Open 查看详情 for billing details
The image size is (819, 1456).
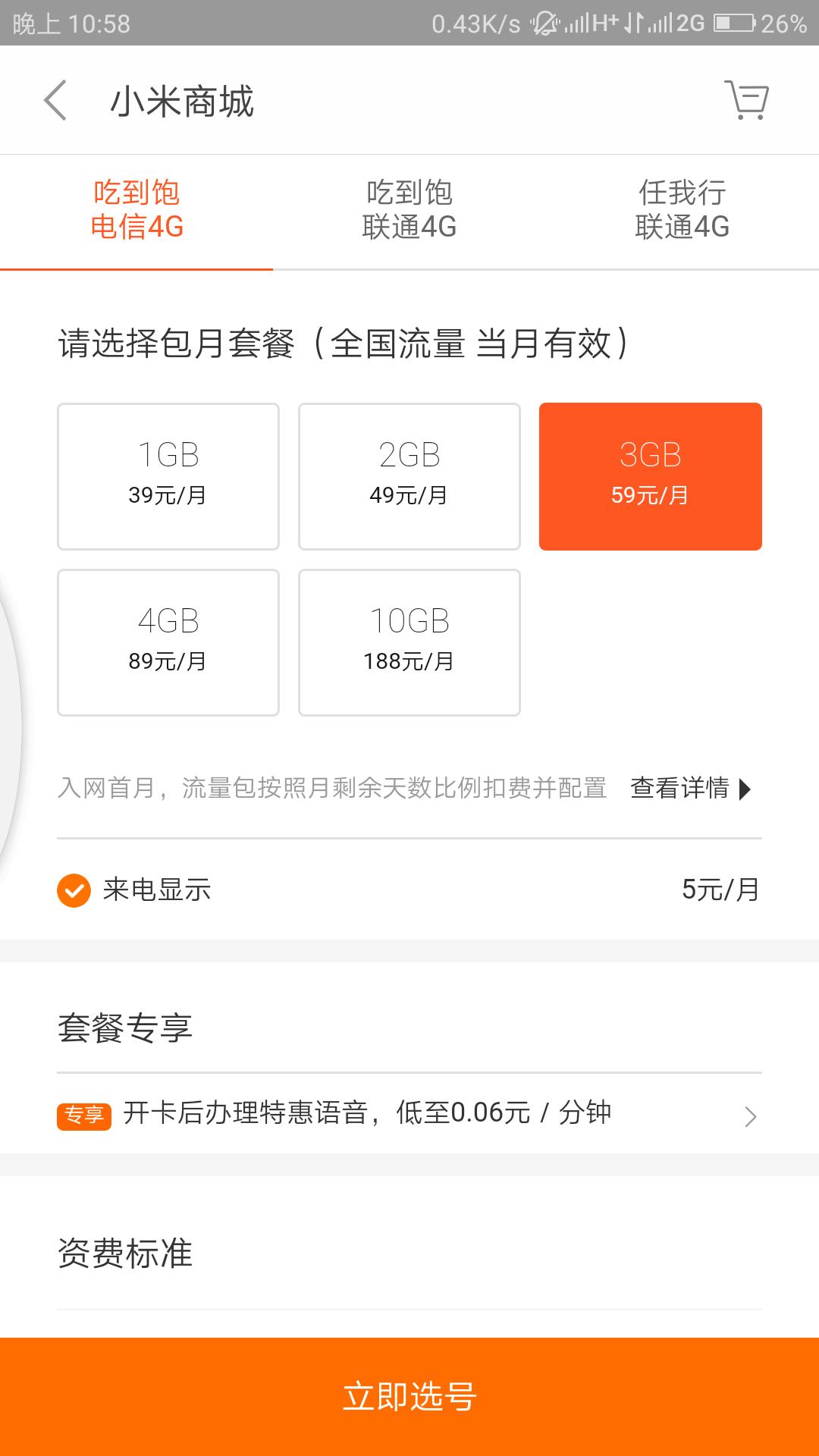tap(691, 788)
